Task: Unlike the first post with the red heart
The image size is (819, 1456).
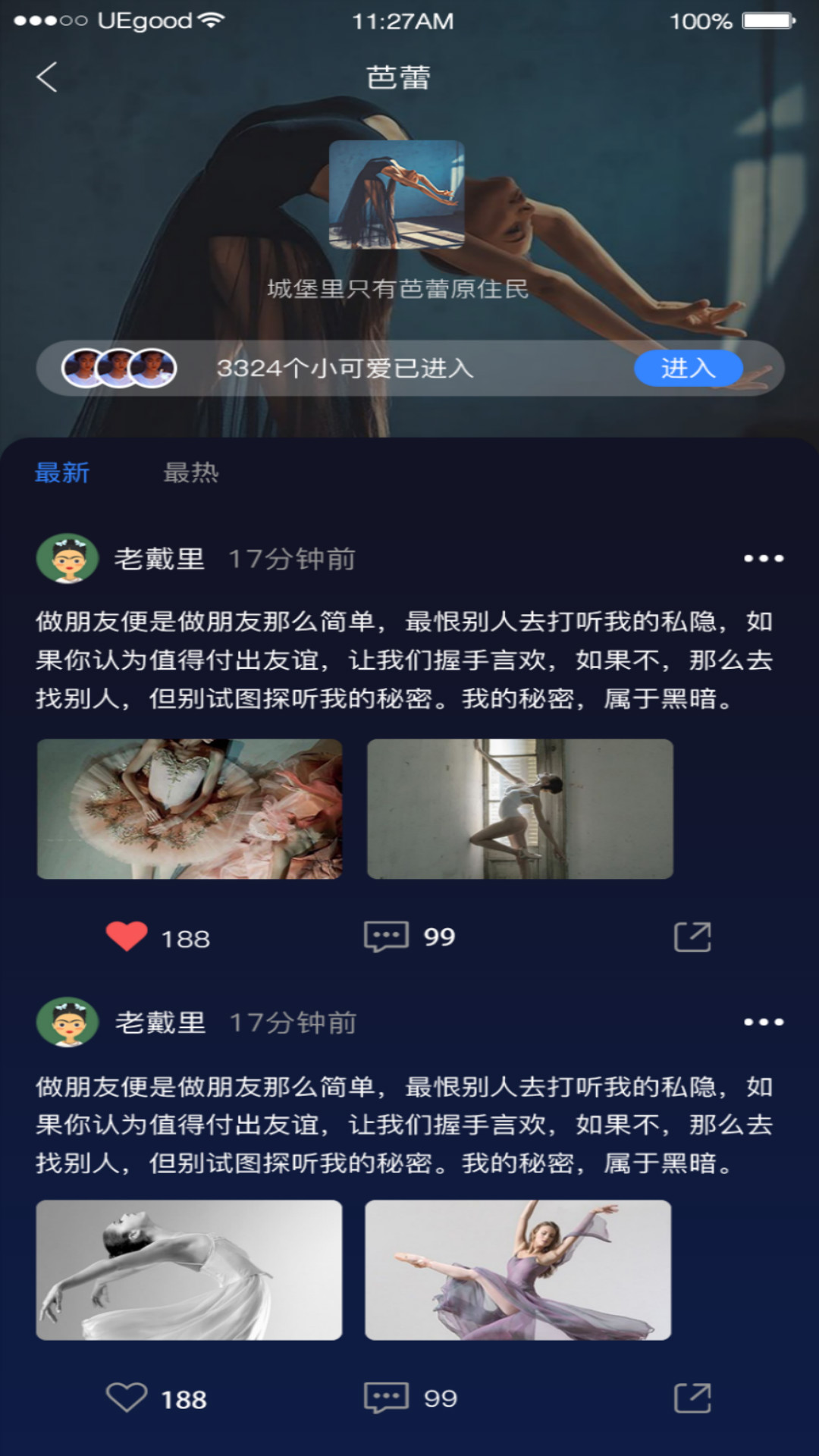Action: point(127,937)
